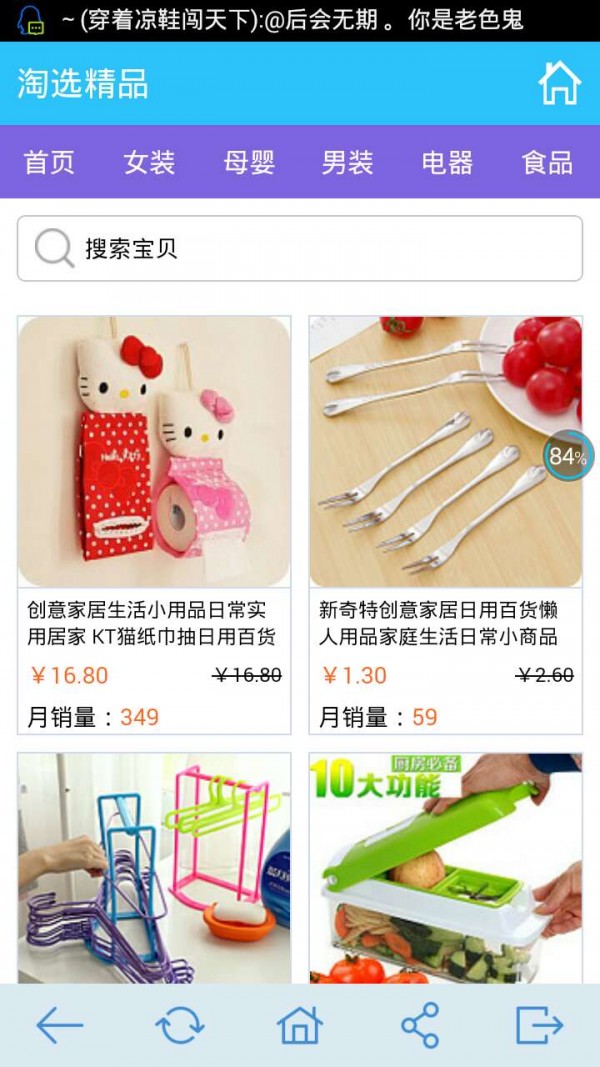Select the 男装 category tab

tap(347, 162)
